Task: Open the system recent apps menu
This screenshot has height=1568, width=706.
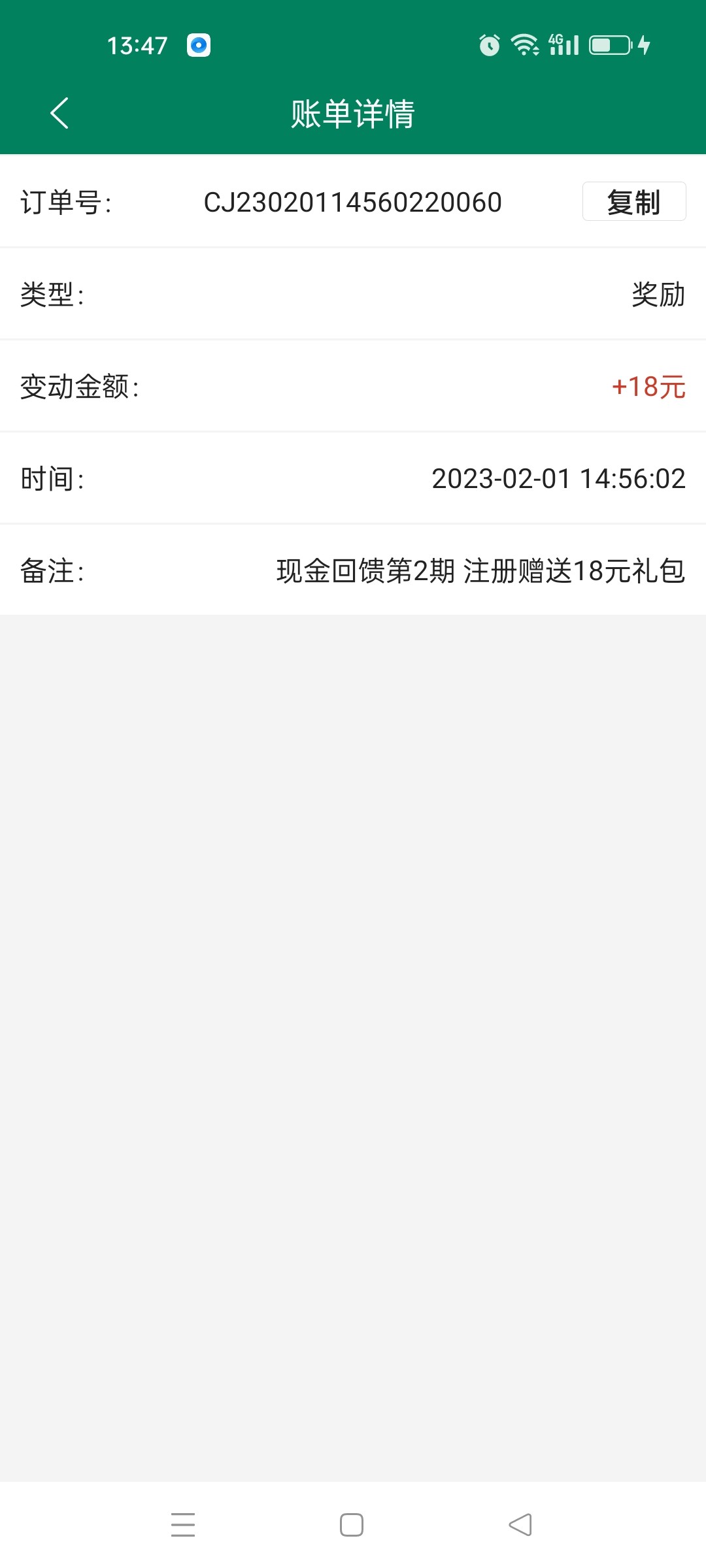Action: coord(183,1524)
